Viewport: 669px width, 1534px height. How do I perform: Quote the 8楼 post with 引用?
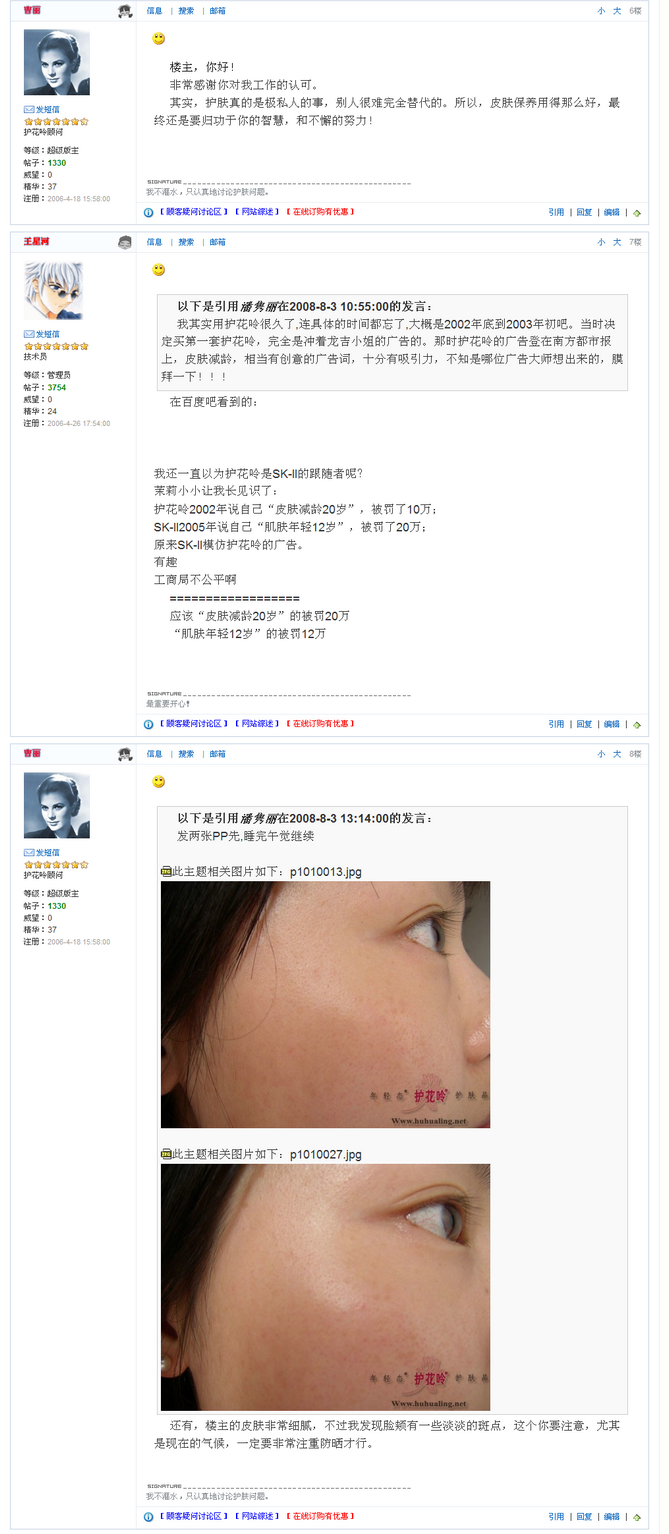click(x=556, y=1516)
